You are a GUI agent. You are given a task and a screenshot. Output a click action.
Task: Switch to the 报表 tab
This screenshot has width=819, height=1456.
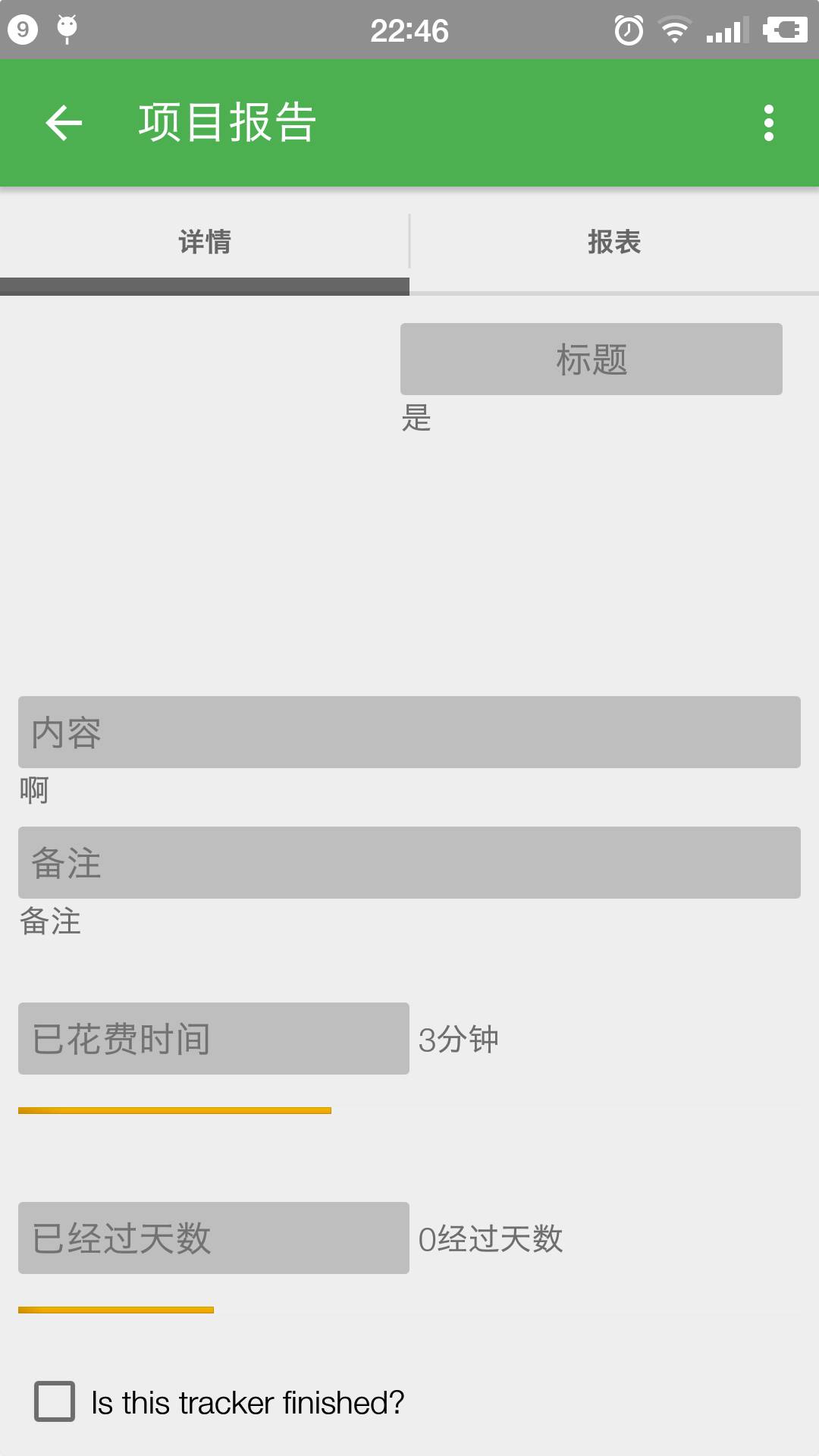click(x=614, y=242)
